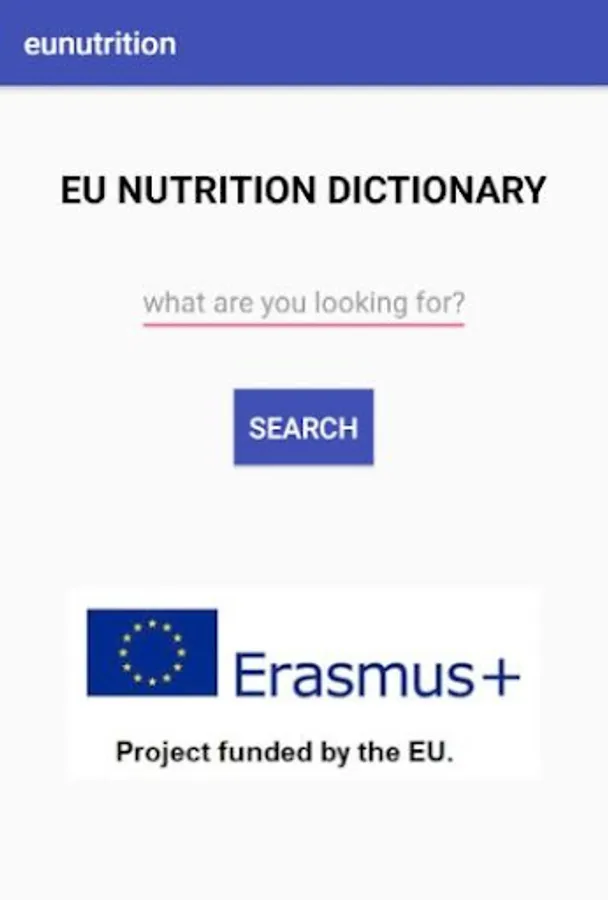Focus the 'what are you looking for?' field
Viewport: 608px width, 900px height.
303,303
